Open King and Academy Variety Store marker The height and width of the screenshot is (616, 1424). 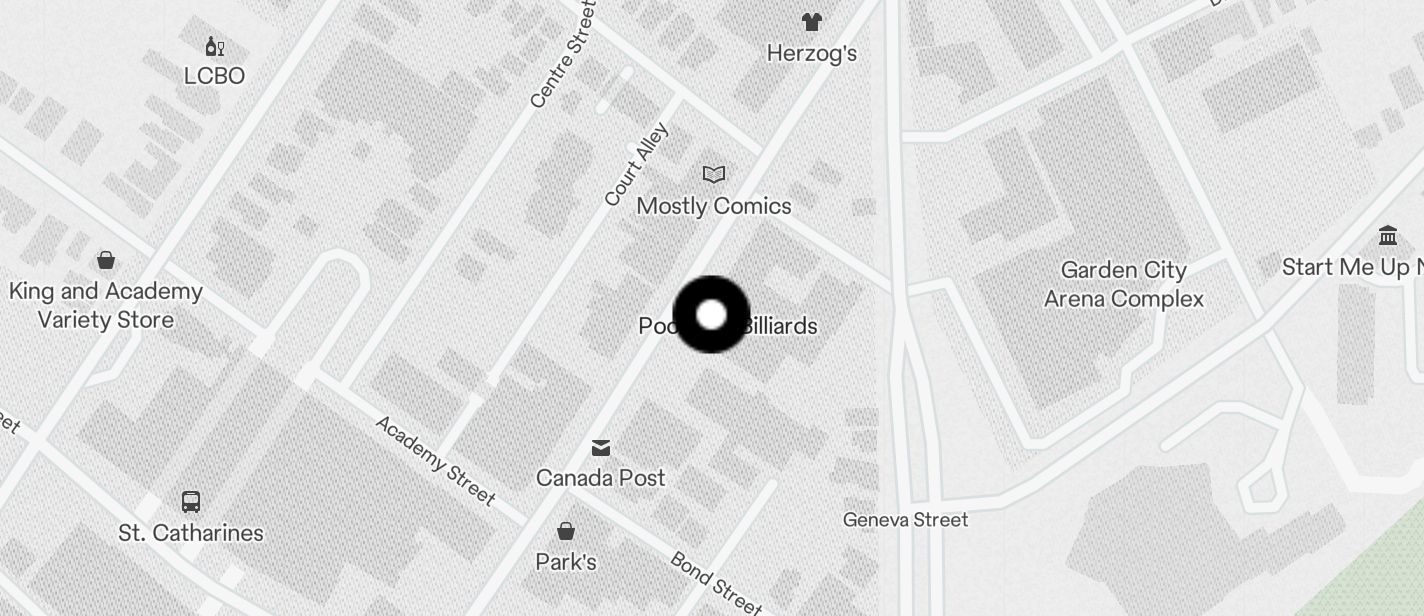tap(106, 261)
